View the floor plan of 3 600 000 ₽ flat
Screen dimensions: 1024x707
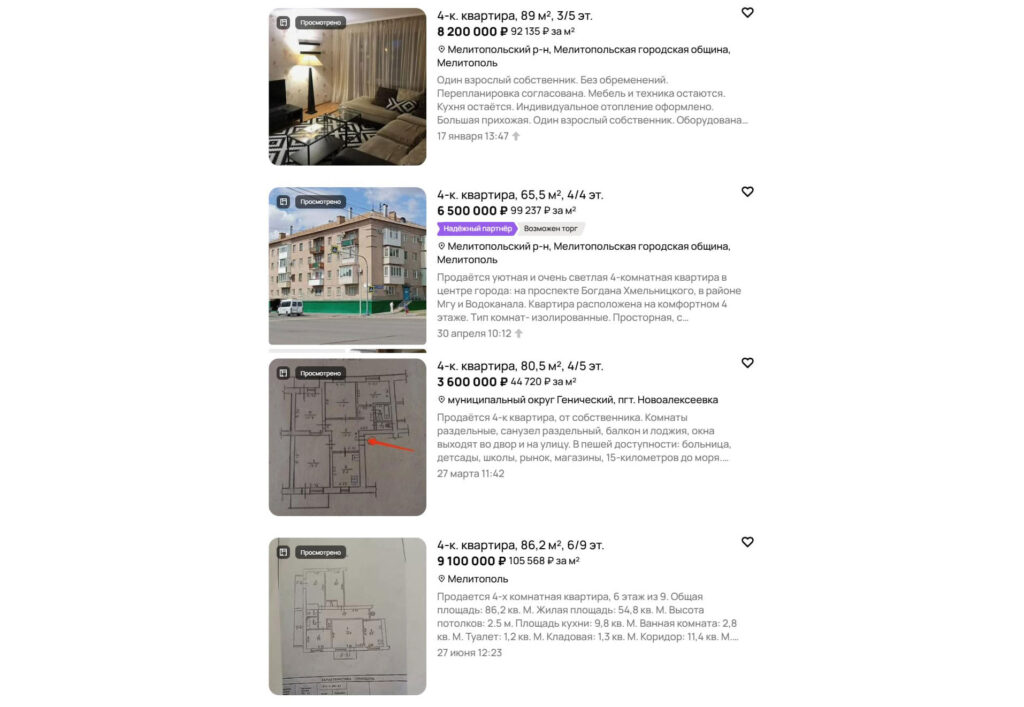[347, 437]
